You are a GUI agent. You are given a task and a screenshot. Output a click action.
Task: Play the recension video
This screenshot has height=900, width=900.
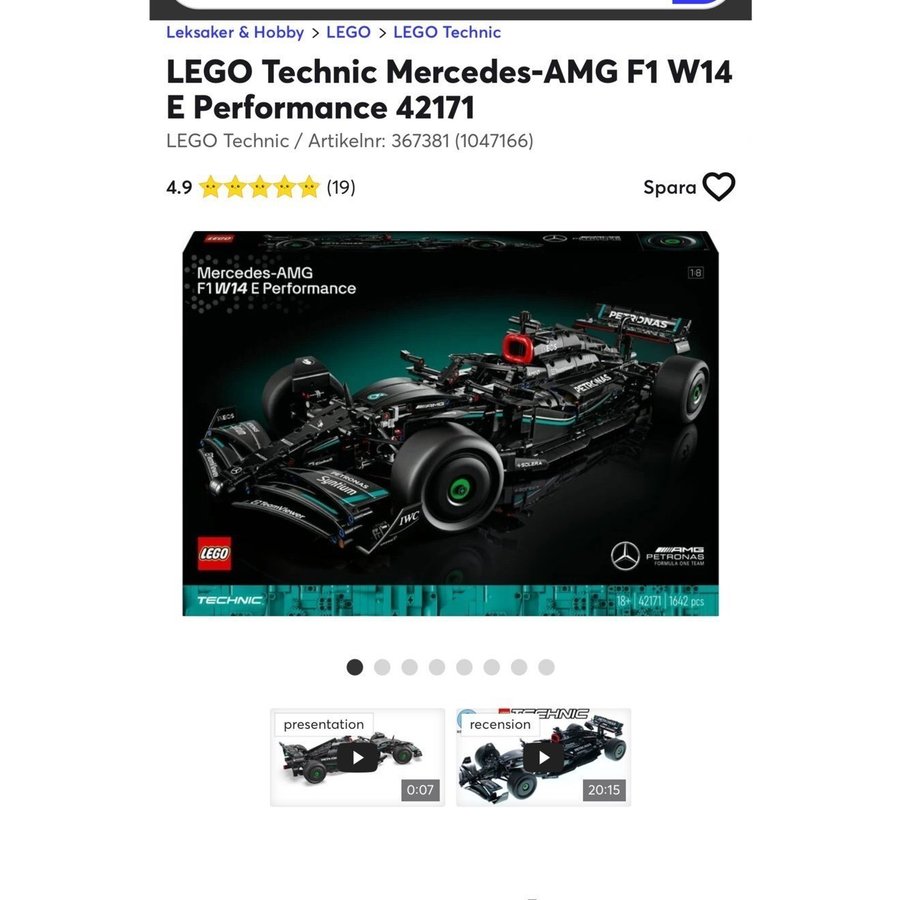coord(543,757)
